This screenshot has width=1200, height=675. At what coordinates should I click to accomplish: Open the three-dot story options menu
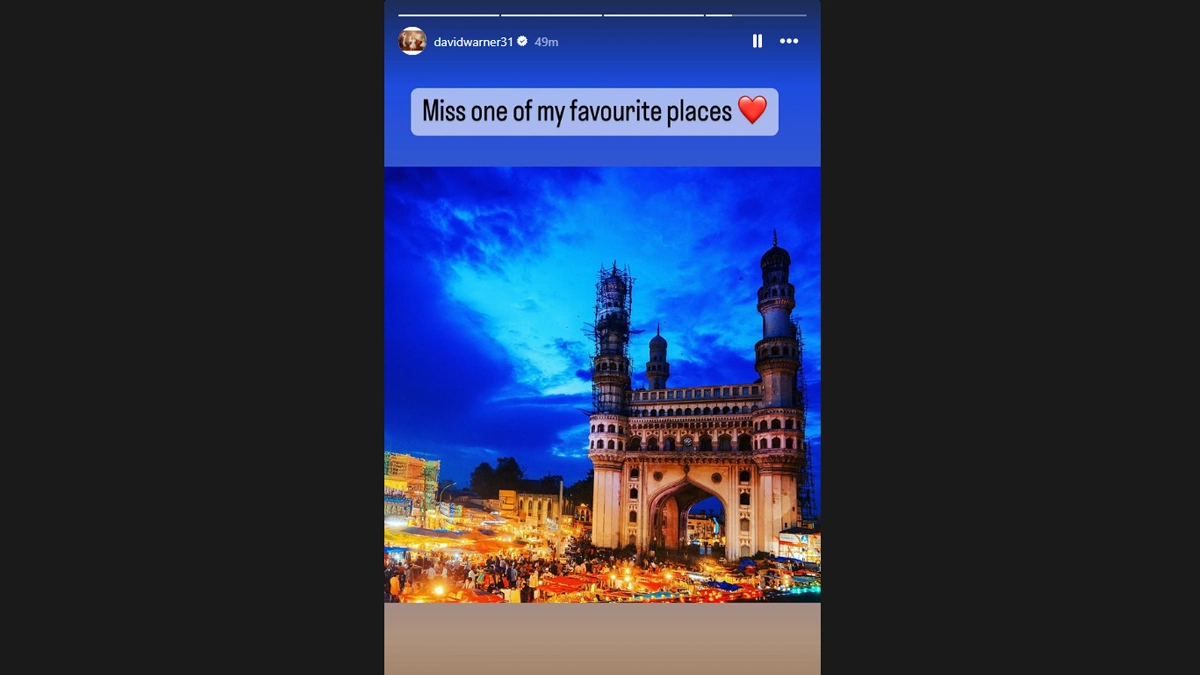click(789, 41)
